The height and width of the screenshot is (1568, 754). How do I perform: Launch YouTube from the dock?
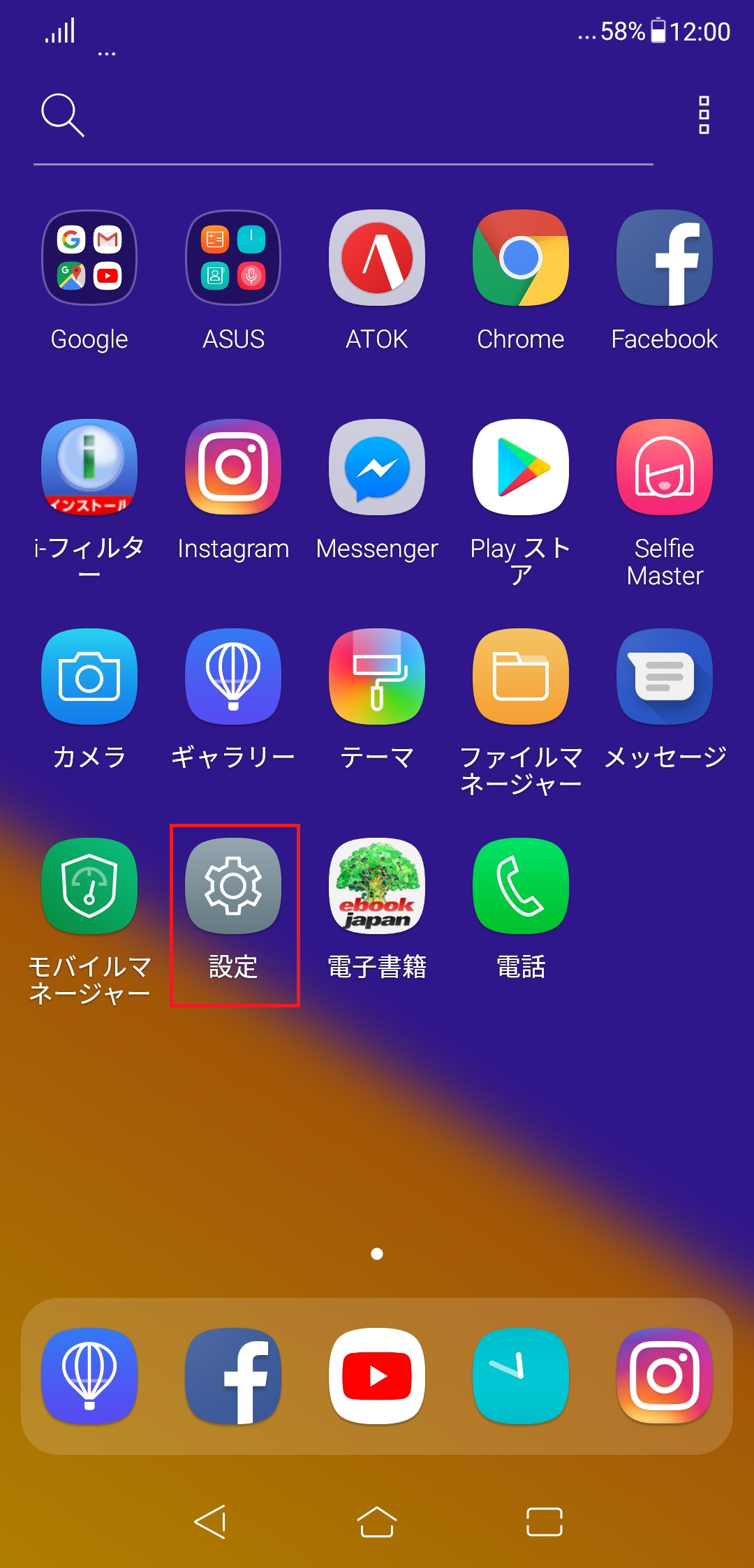pyautogui.click(x=377, y=1376)
